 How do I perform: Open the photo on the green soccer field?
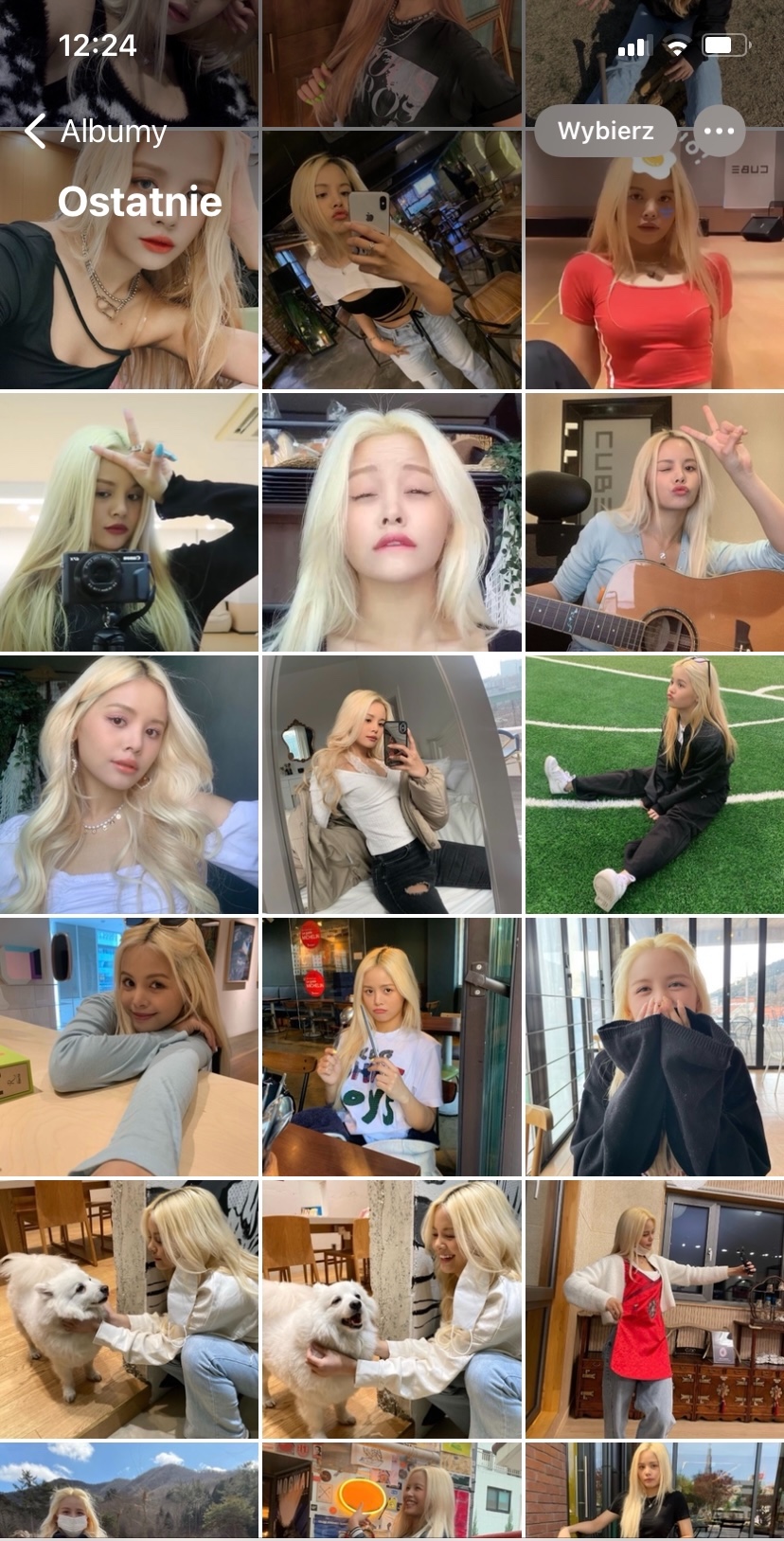point(653,784)
